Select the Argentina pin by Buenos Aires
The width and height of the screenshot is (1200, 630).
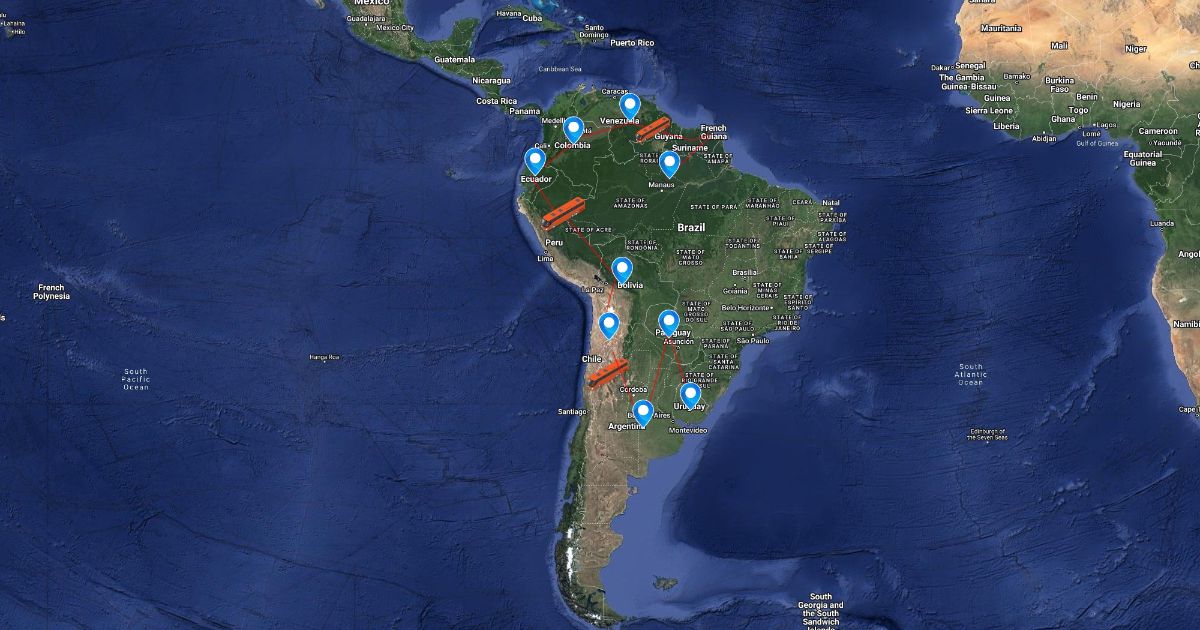click(x=643, y=415)
